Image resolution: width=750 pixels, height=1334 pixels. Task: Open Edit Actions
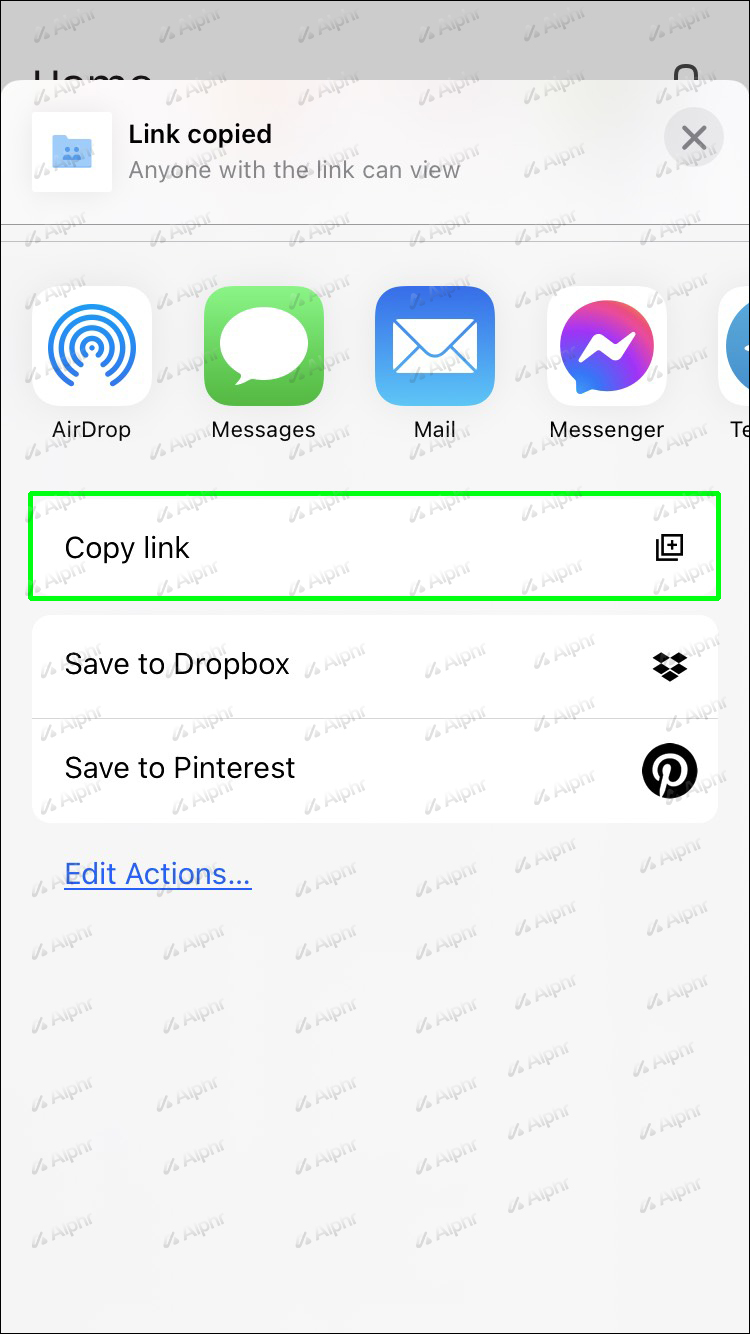coord(157,874)
